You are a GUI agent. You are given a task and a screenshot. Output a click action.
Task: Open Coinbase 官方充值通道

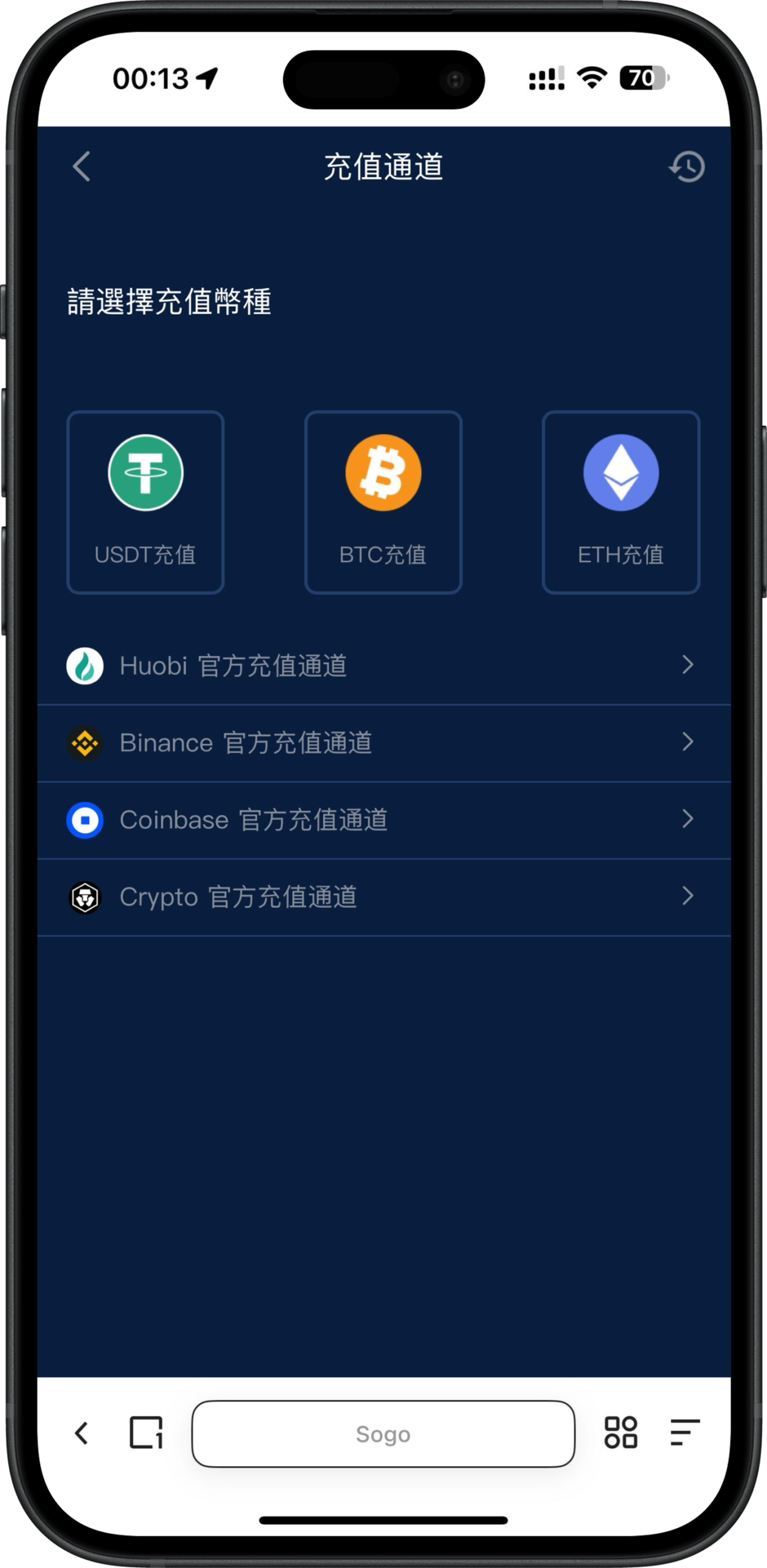[383, 820]
